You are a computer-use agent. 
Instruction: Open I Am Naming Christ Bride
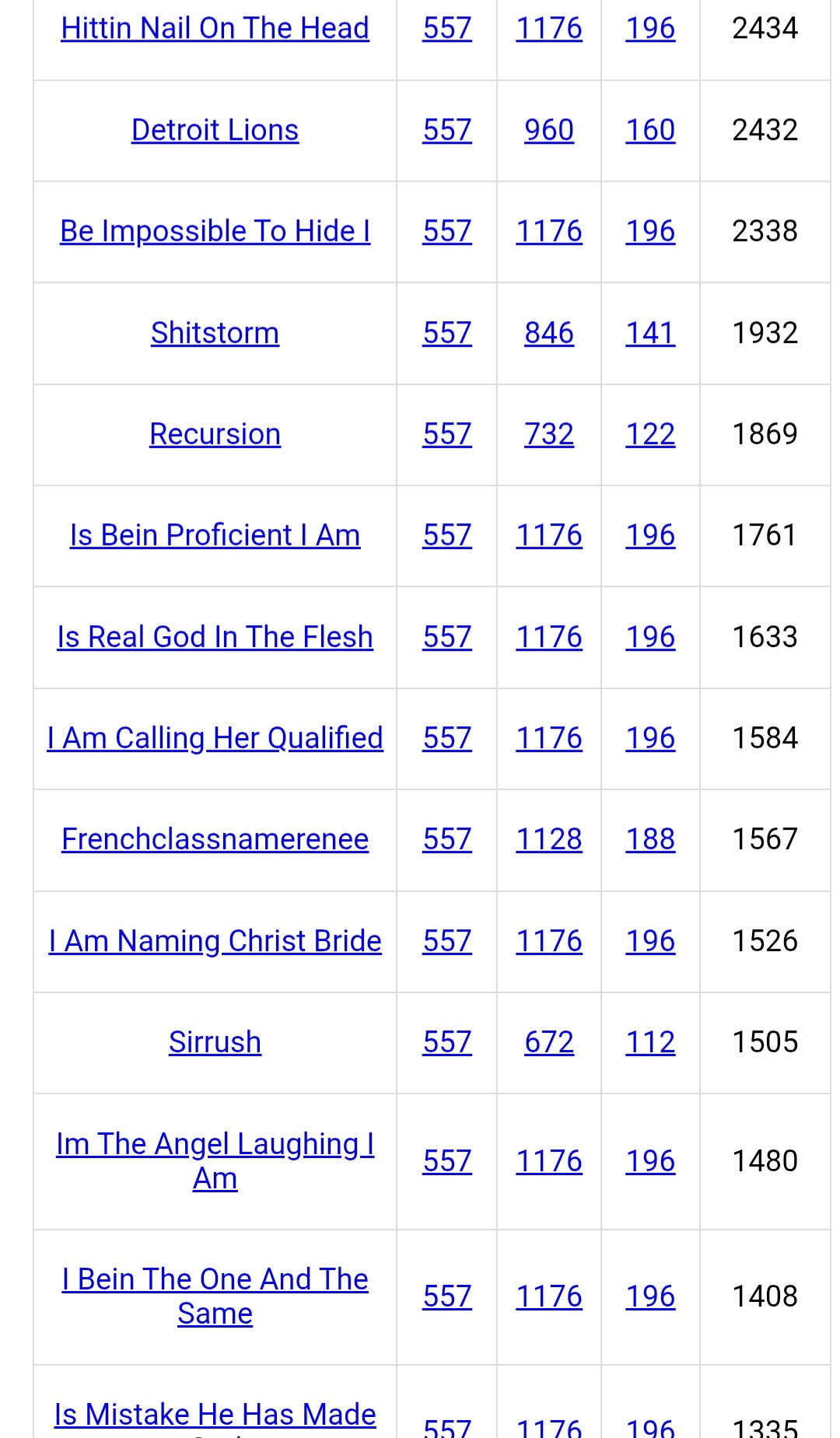(215, 941)
